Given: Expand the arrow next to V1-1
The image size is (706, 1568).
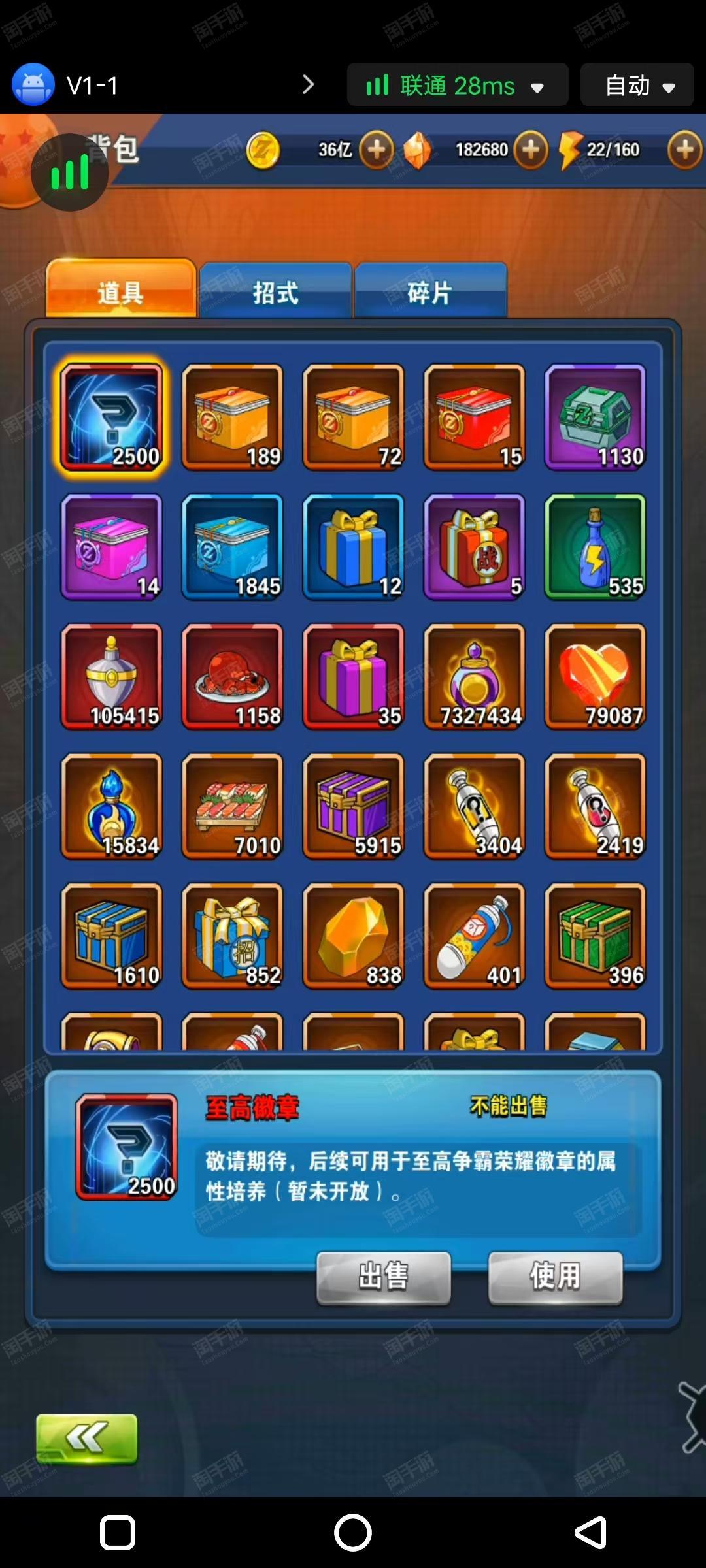Looking at the screenshot, I should (x=309, y=84).
